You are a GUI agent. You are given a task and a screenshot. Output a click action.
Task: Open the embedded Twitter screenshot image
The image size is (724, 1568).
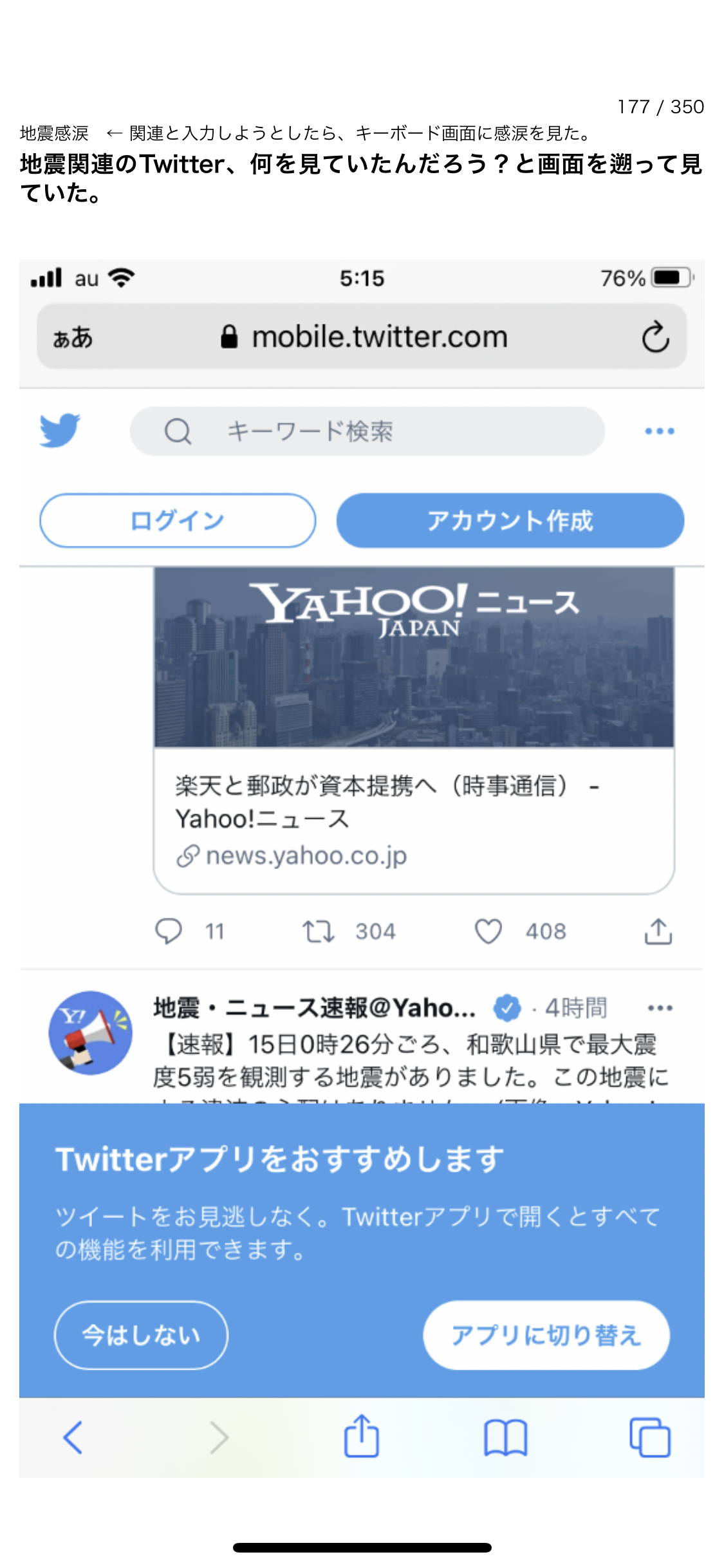[x=362, y=868]
